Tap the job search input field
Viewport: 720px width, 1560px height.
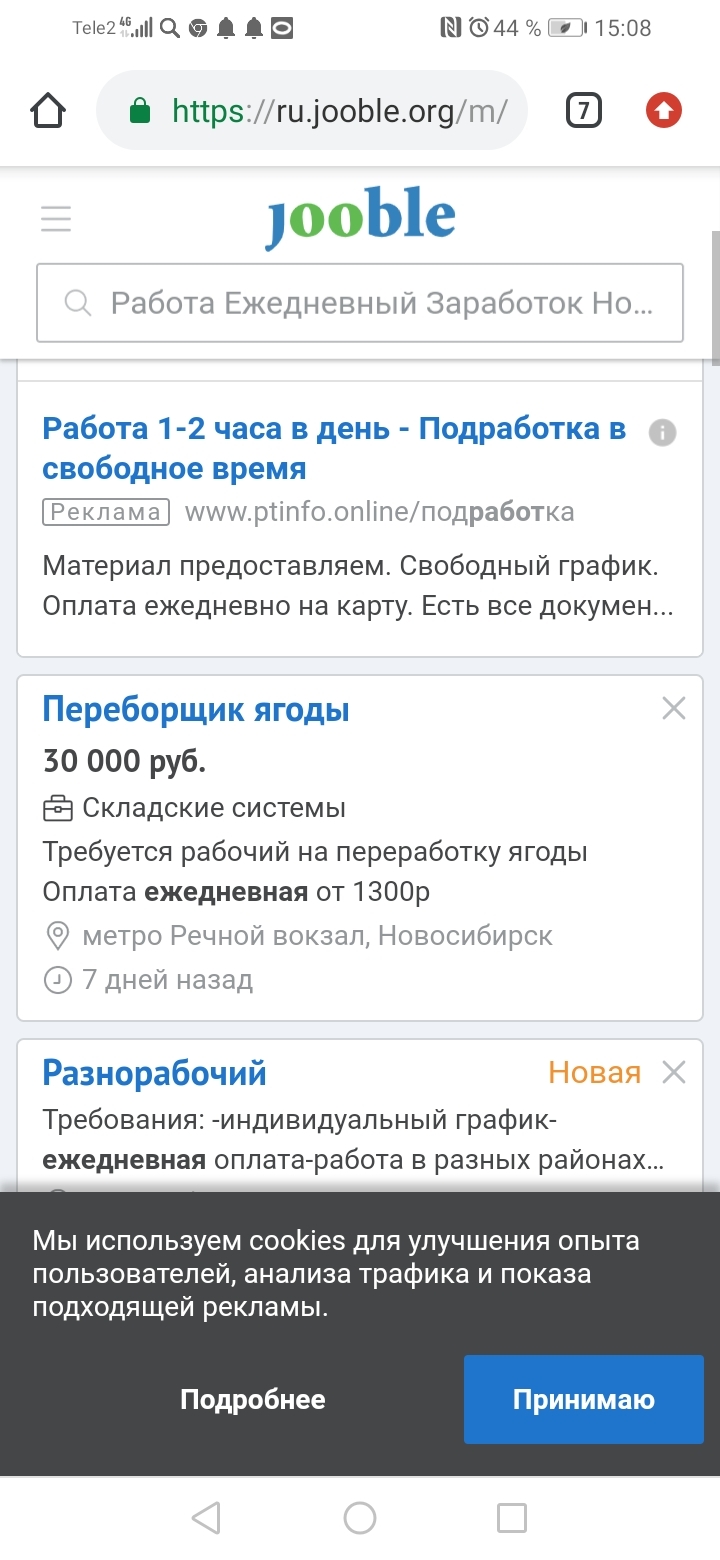(360, 303)
